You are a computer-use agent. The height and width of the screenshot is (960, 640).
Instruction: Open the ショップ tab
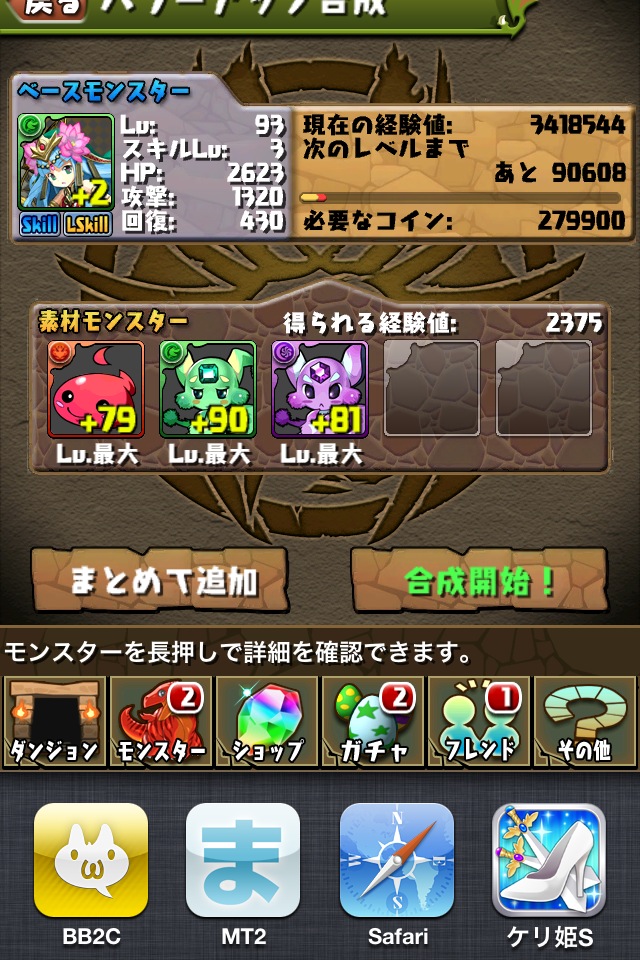pos(266,721)
